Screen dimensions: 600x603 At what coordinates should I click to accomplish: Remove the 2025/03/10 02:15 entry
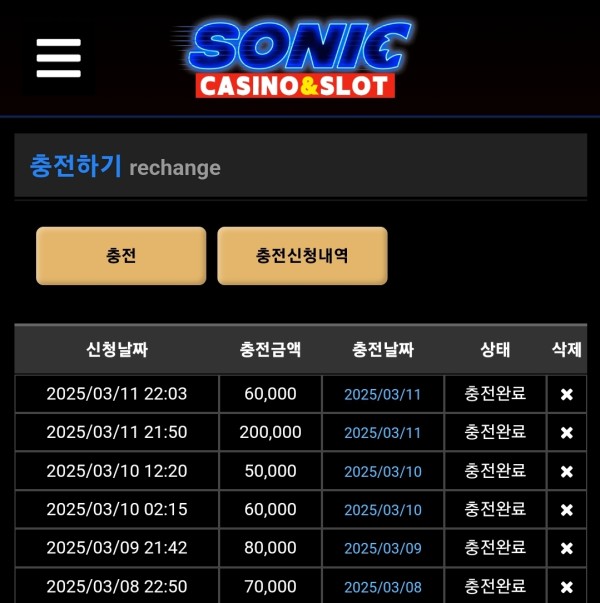click(x=566, y=510)
